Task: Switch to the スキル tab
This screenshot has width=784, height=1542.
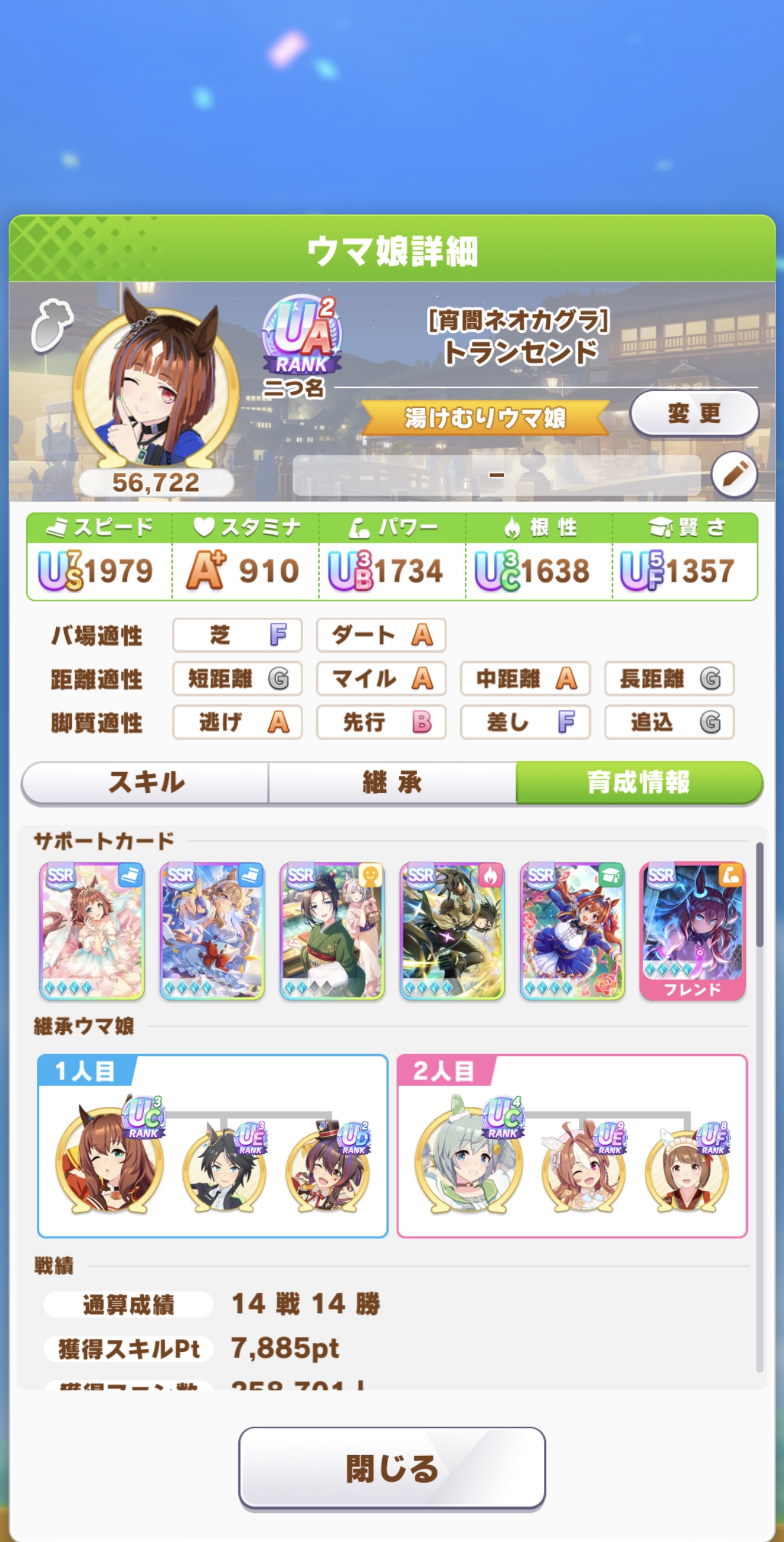Action: (x=146, y=782)
